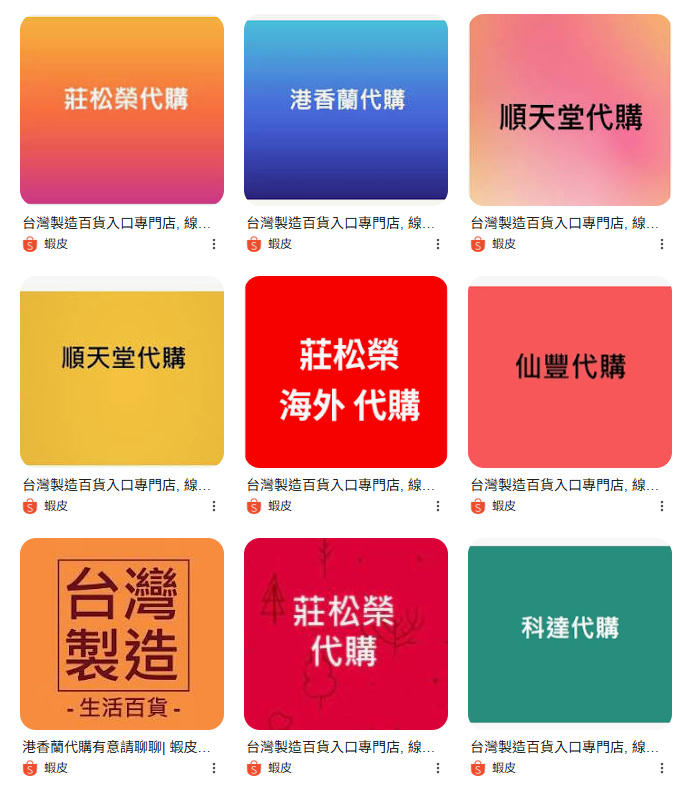Open the overflow menu under pink 順天堂代購
The width and height of the screenshot is (694, 792).
[x=662, y=244]
